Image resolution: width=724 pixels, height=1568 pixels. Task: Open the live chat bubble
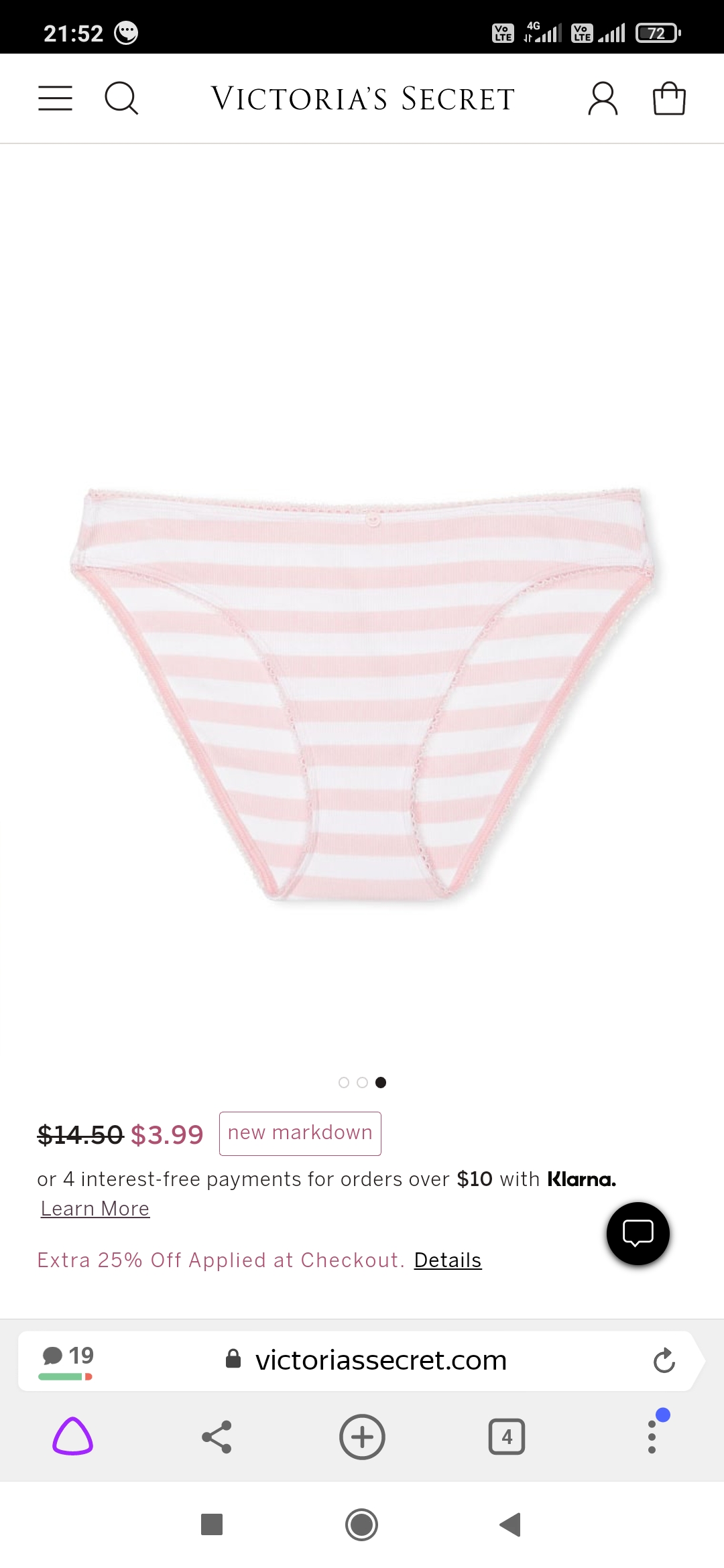click(x=638, y=1233)
